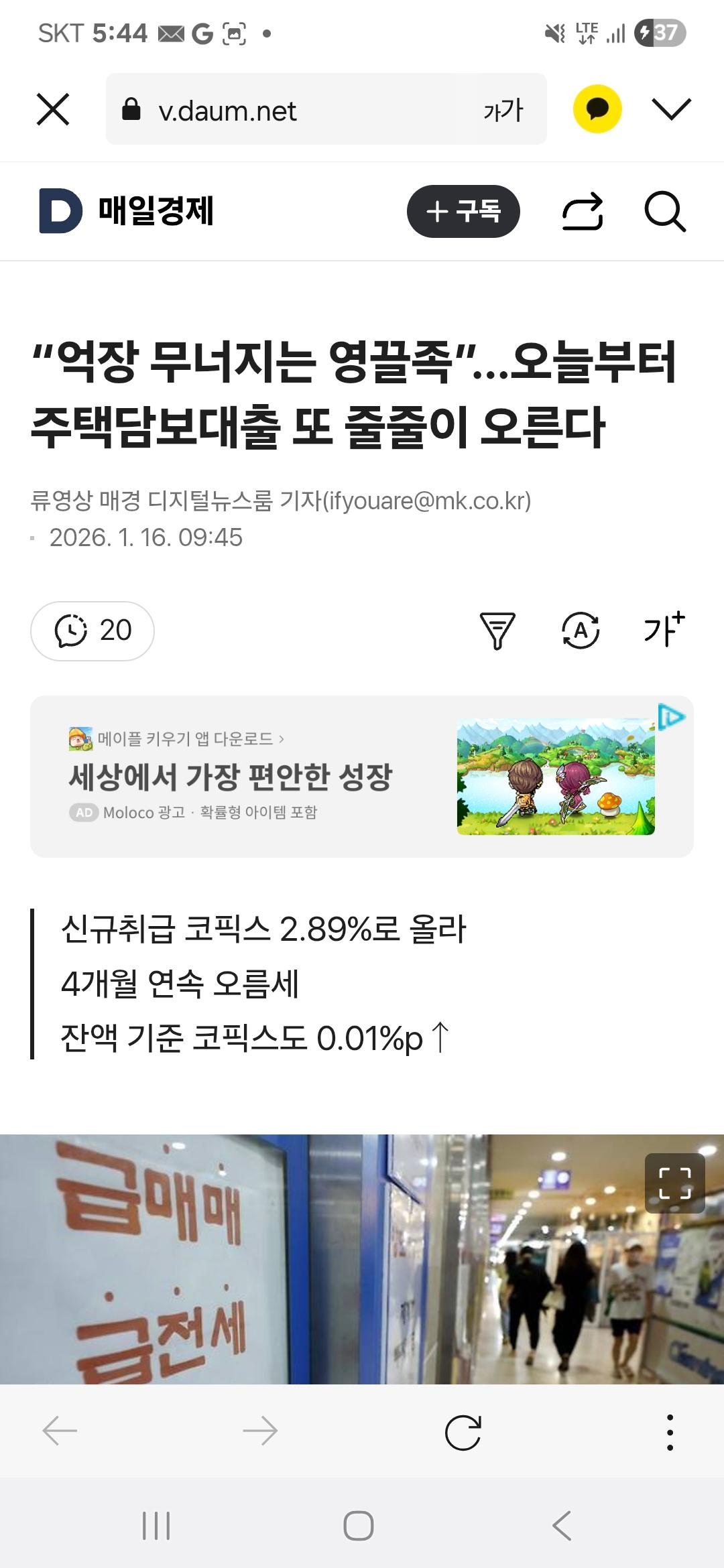Image resolution: width=724 pixels, height=1568 pixels.
Task: Open the browser's three-dot menu
Action: [x=670, y=1432]
